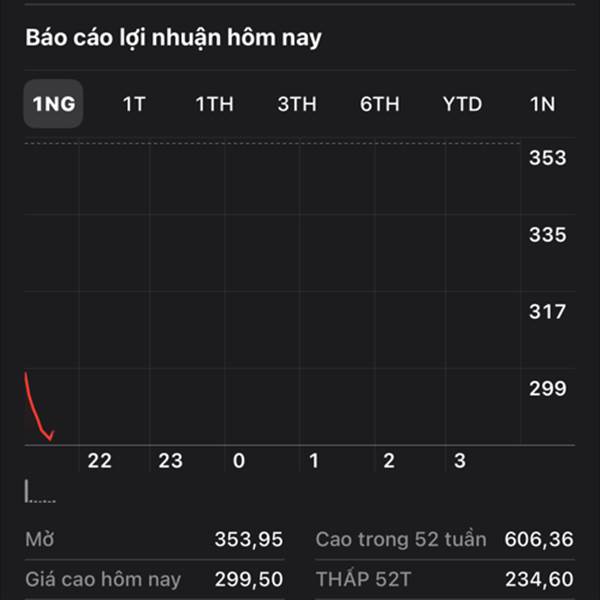
Task: Show the 1TH chart range
Action: [x=214, y=104]
